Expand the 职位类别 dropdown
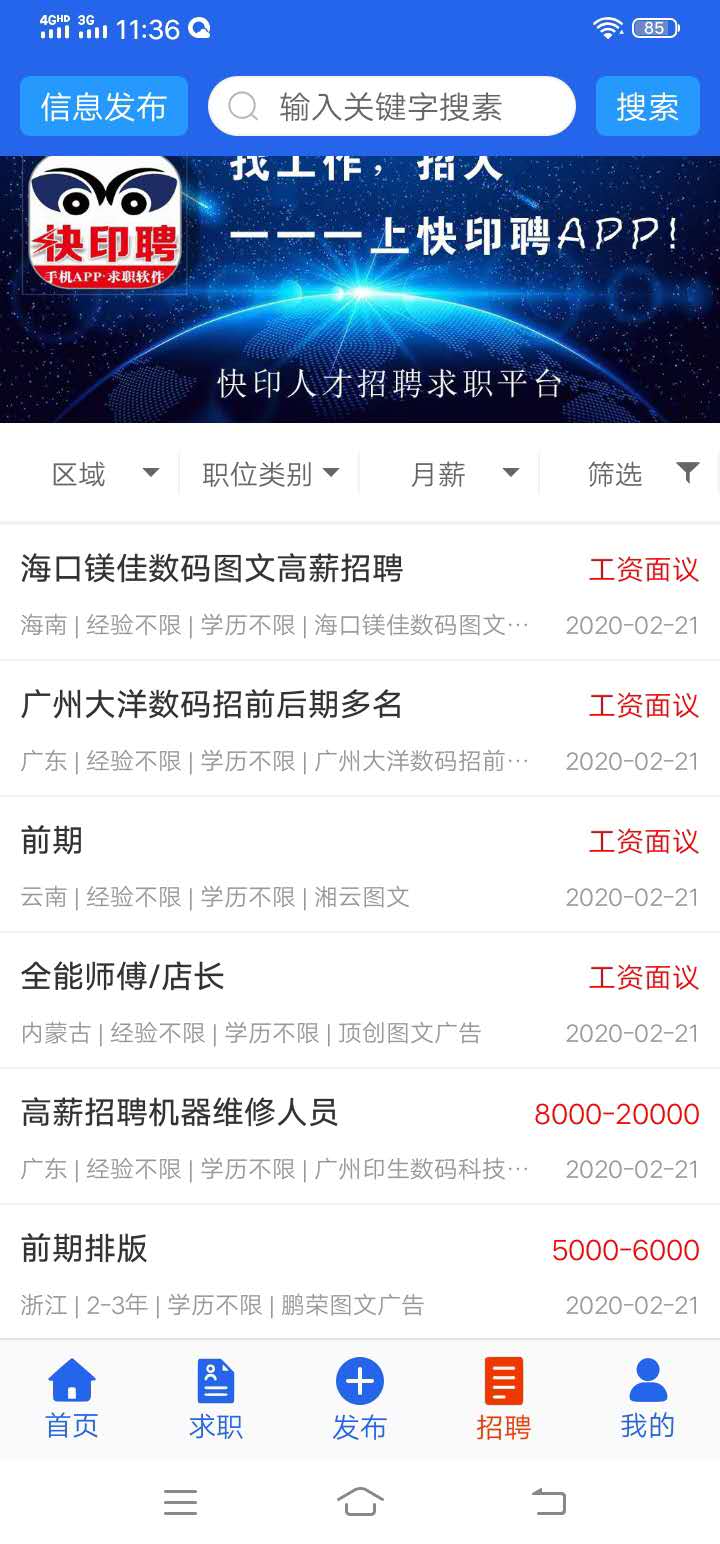The width and height of the screenshot is (720, 1544). click(270, 474)
